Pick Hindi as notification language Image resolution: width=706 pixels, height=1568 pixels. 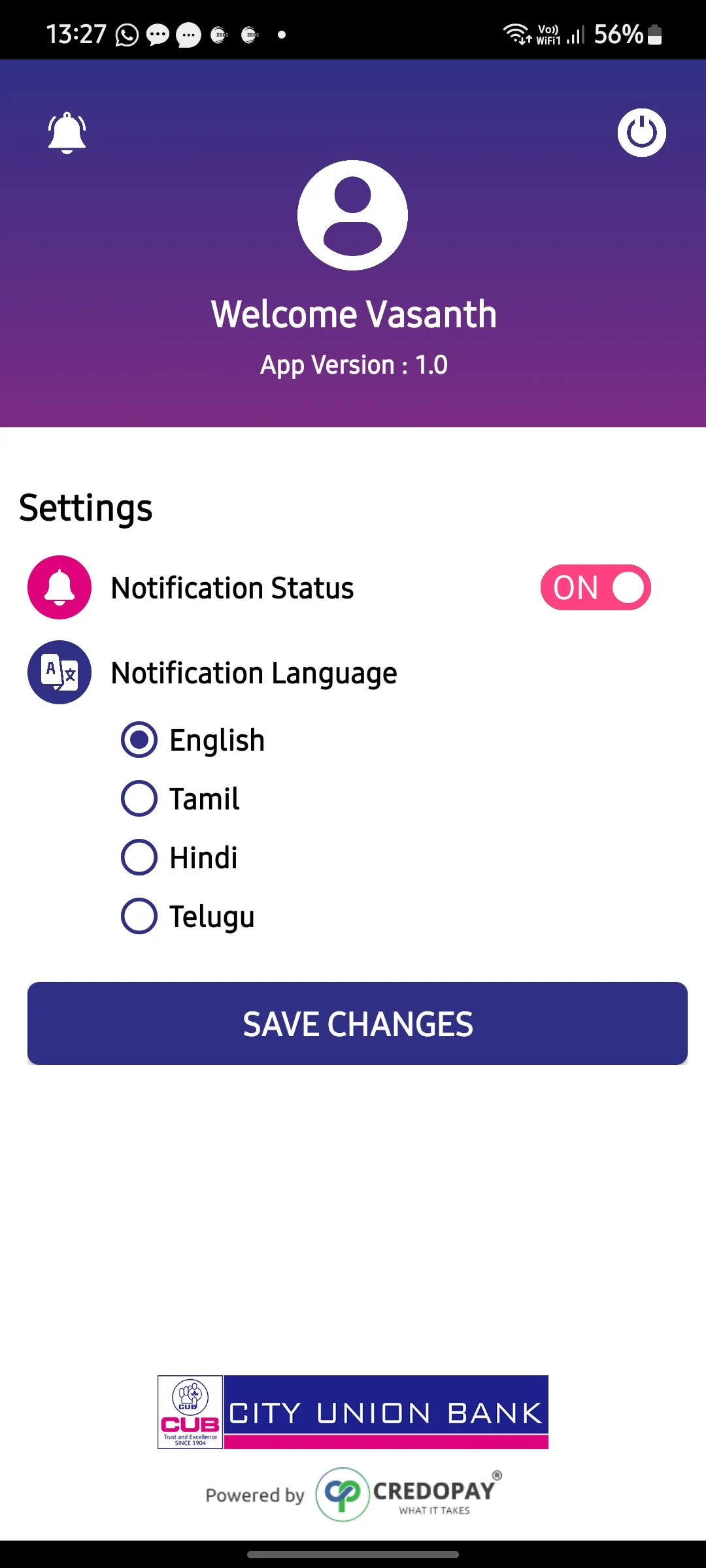(x=139, y=857)
